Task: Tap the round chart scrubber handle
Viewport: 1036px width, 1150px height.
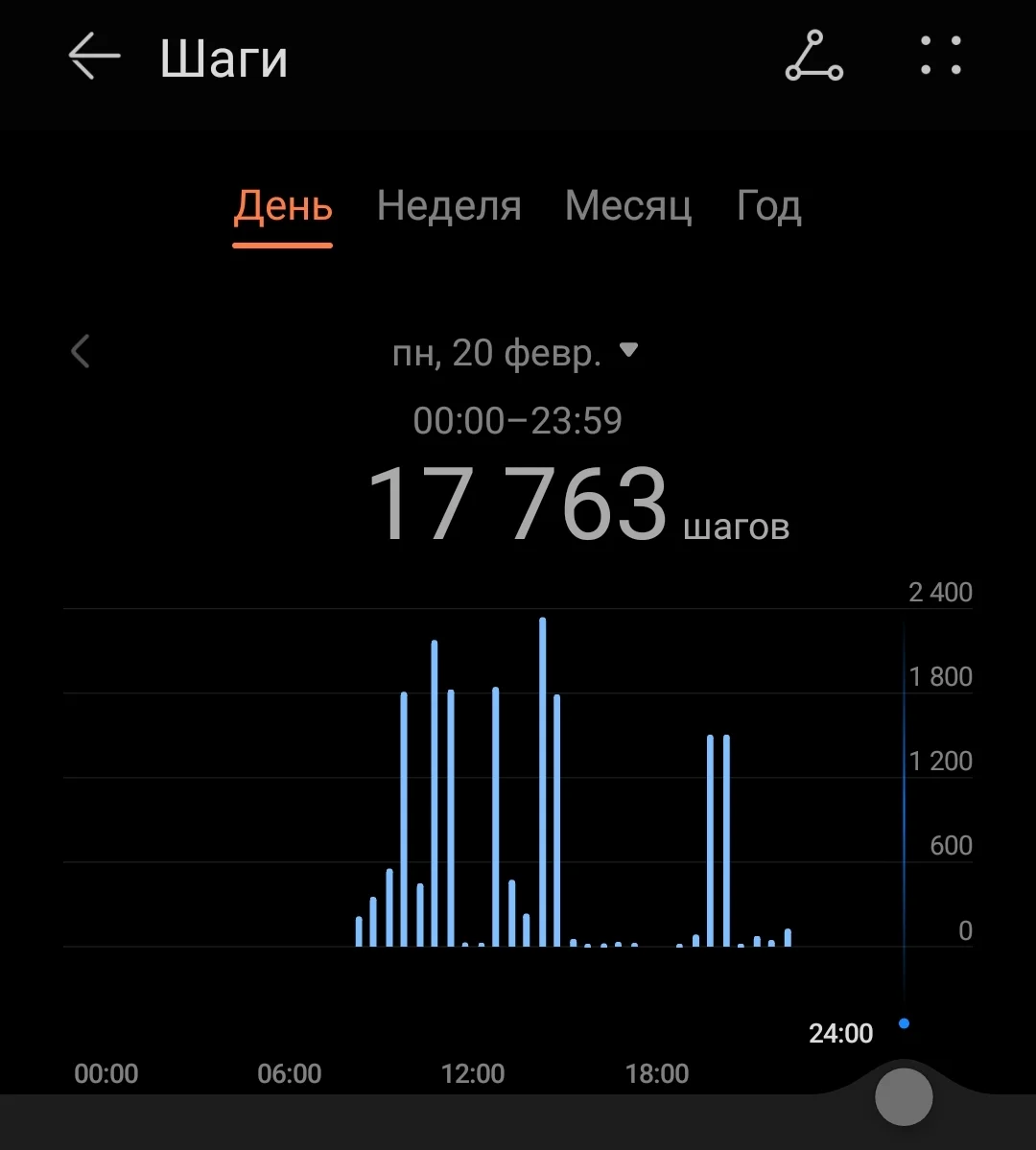Action: pos(904,1096)
